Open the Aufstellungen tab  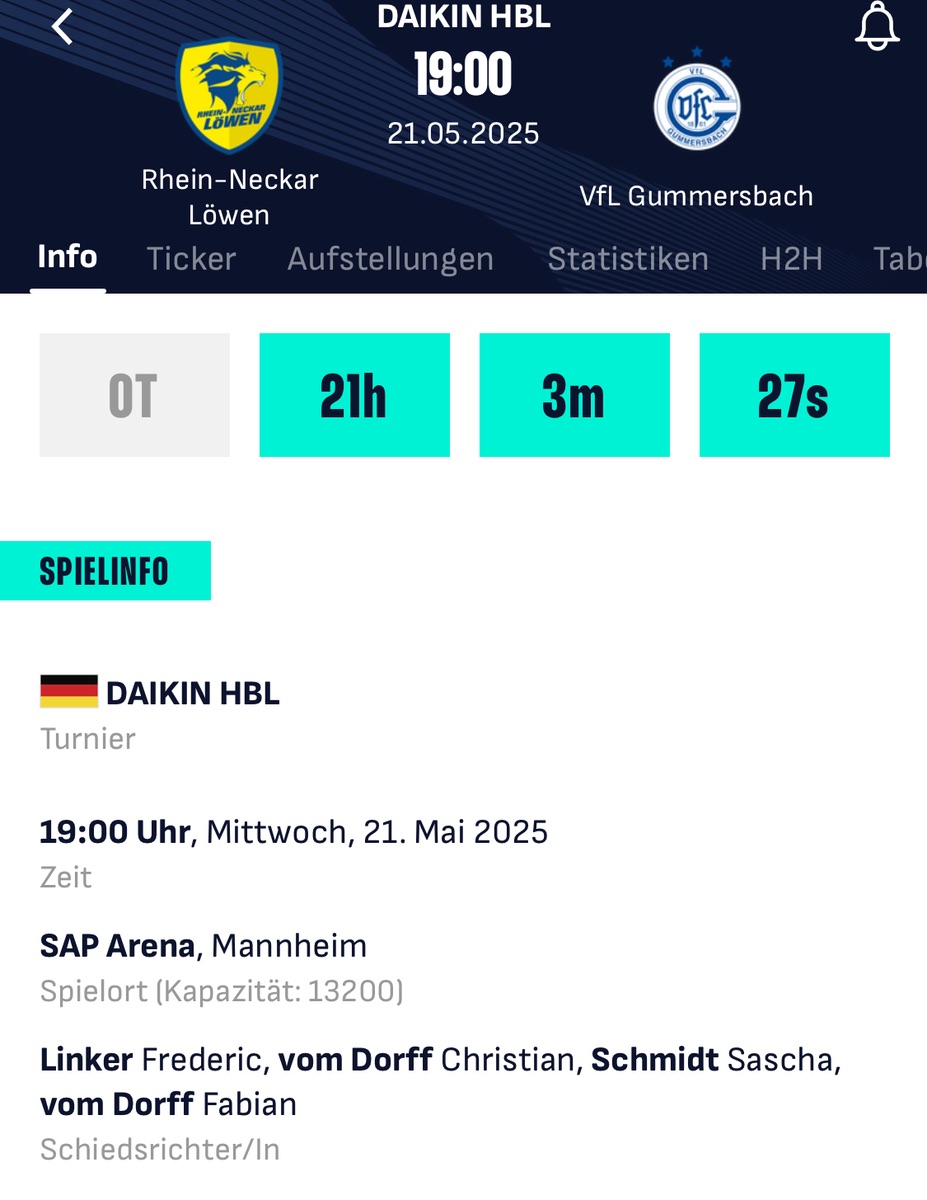390,259
